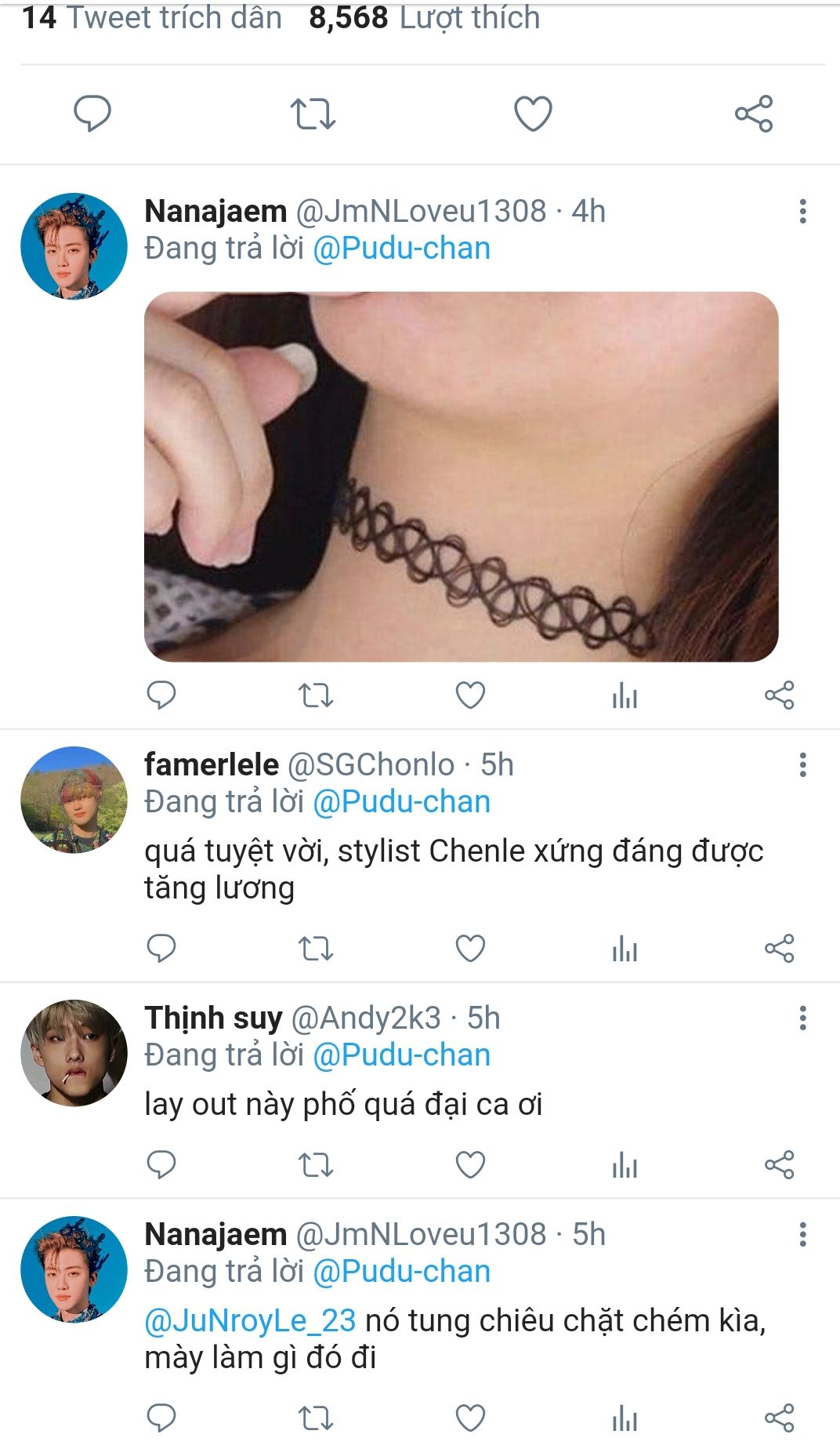Open the choker photo in Nanajaem's reply
The height and width of the screenshot is (1445, 840).
click(461, 477)
